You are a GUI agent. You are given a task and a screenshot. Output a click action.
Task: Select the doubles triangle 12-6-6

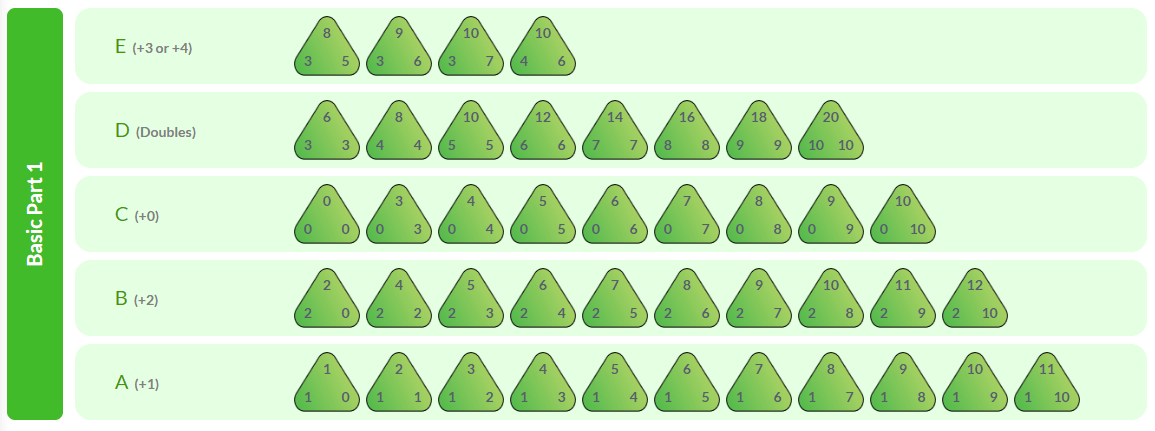point(543,134)
